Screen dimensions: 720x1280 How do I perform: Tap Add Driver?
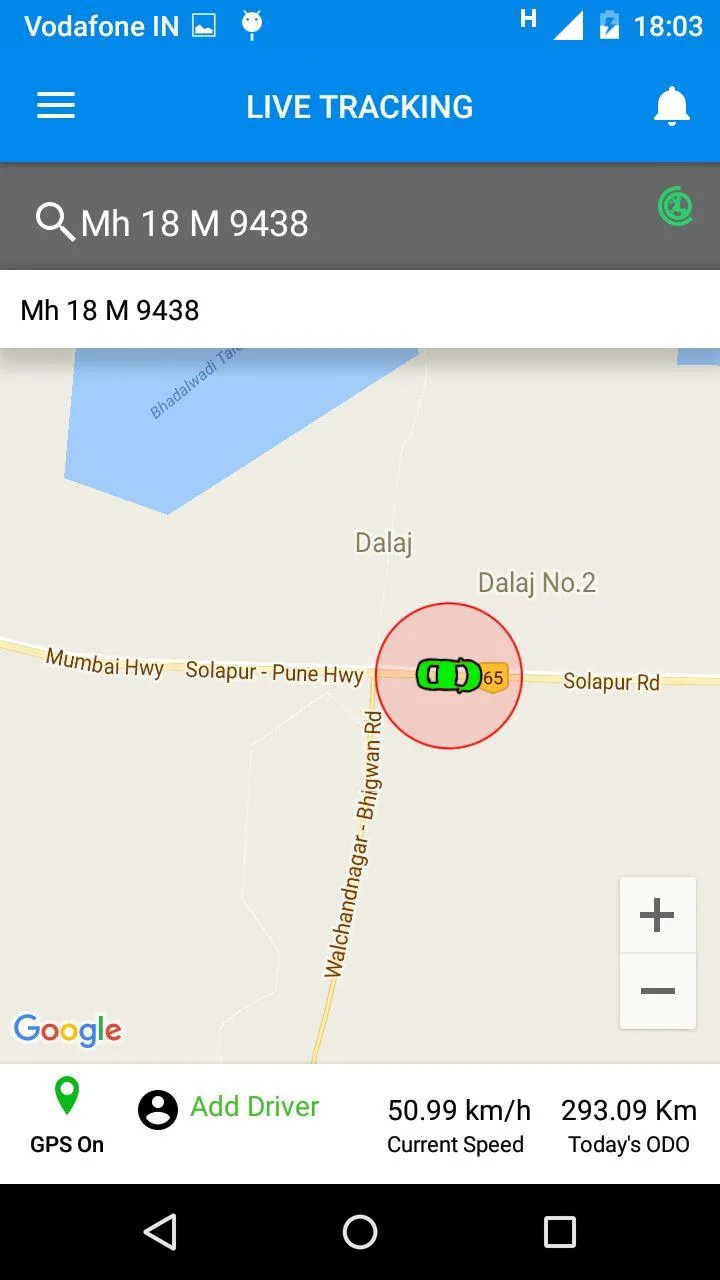pyautogui.click(x=228, y=1108)
